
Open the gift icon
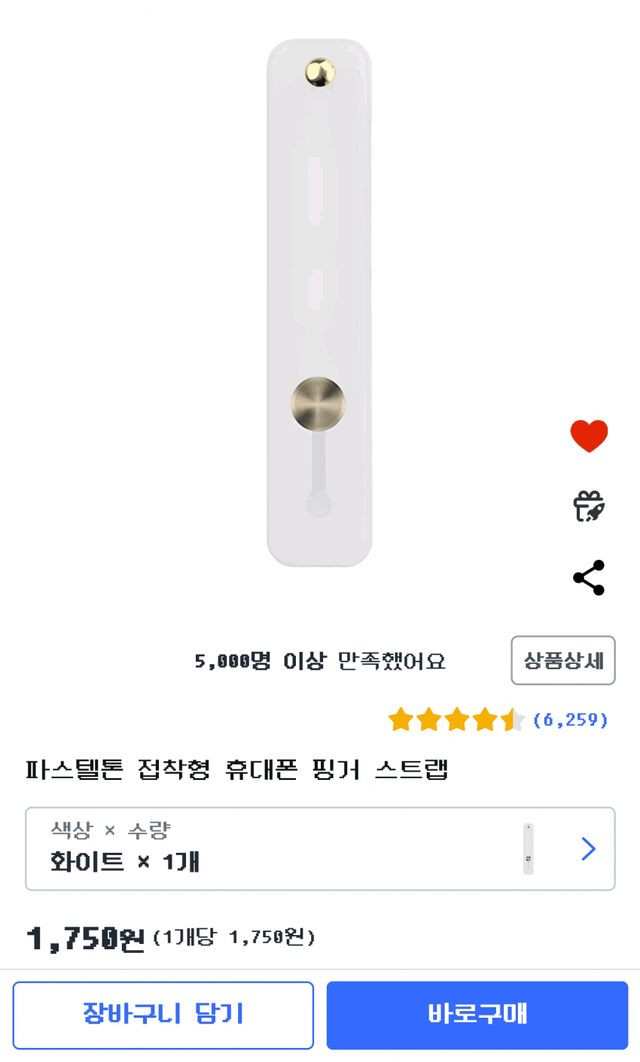pos(589,506)
